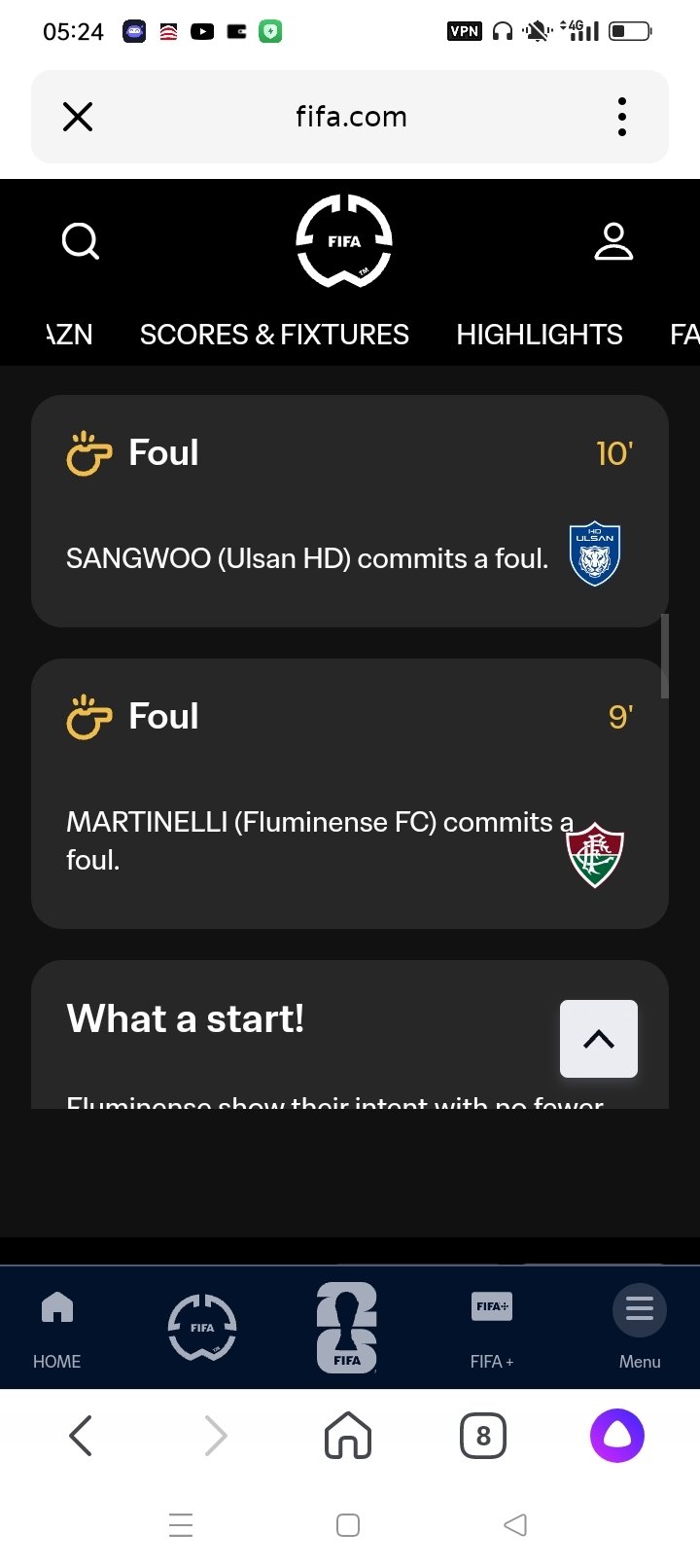Viewport: 700px width, 1568px height.
Task: Open the Menu in bottom bar
Action: pyautogui.click(x=639, y=1328)
